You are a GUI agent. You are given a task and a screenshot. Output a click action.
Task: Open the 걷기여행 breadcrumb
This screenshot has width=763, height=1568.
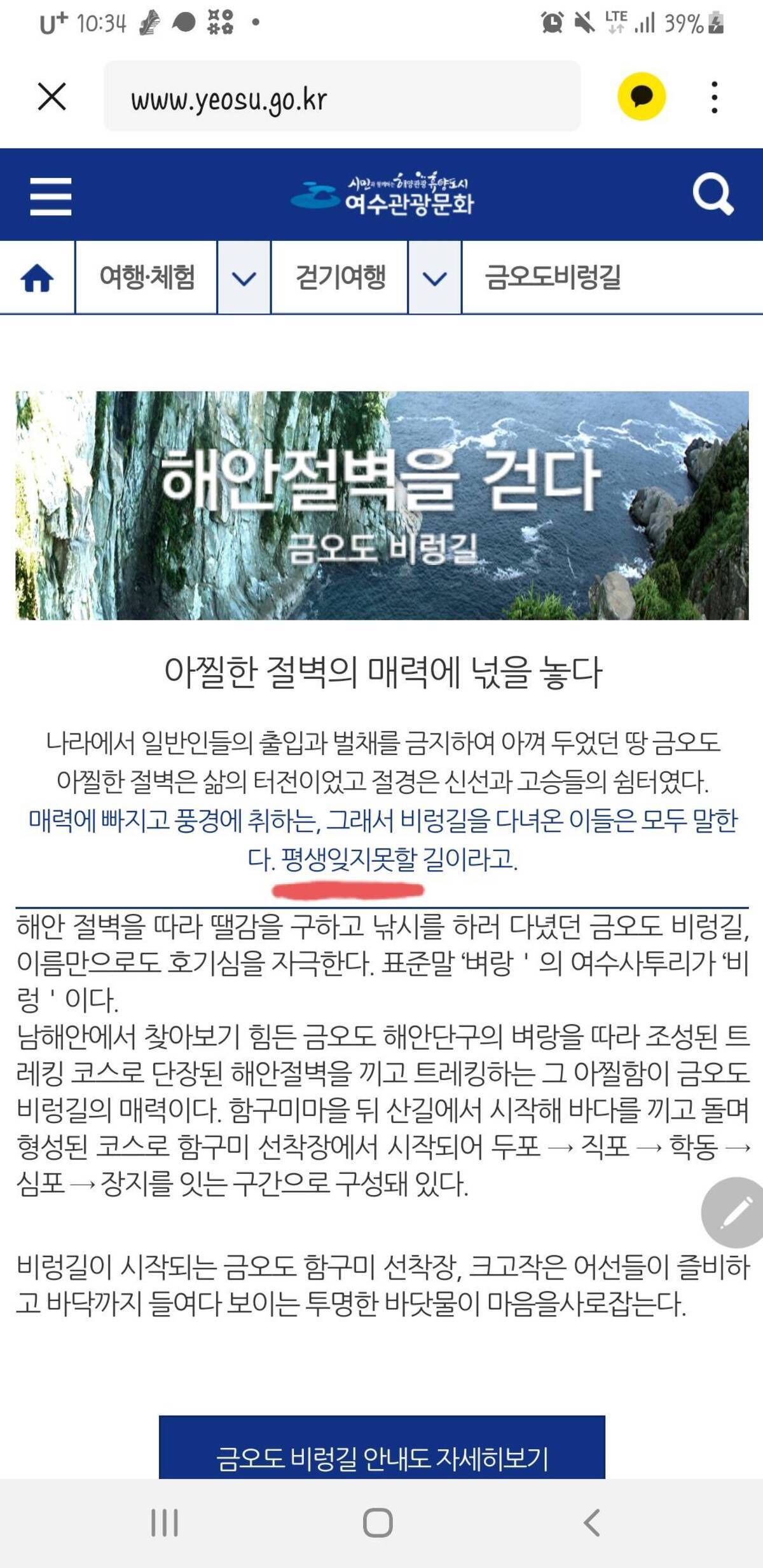coord(340,278)
